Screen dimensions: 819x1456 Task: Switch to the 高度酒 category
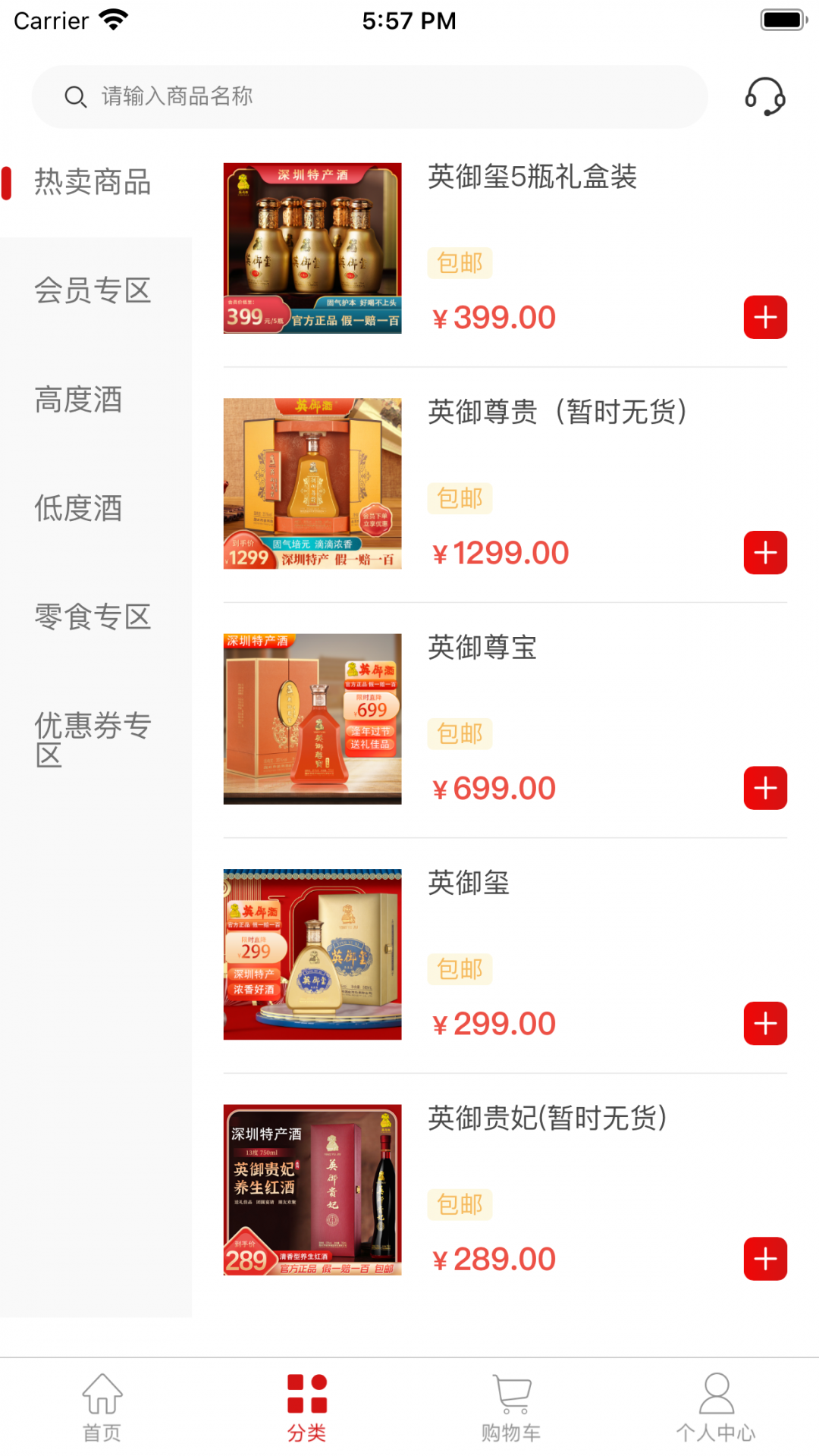(x=79, y=400)
